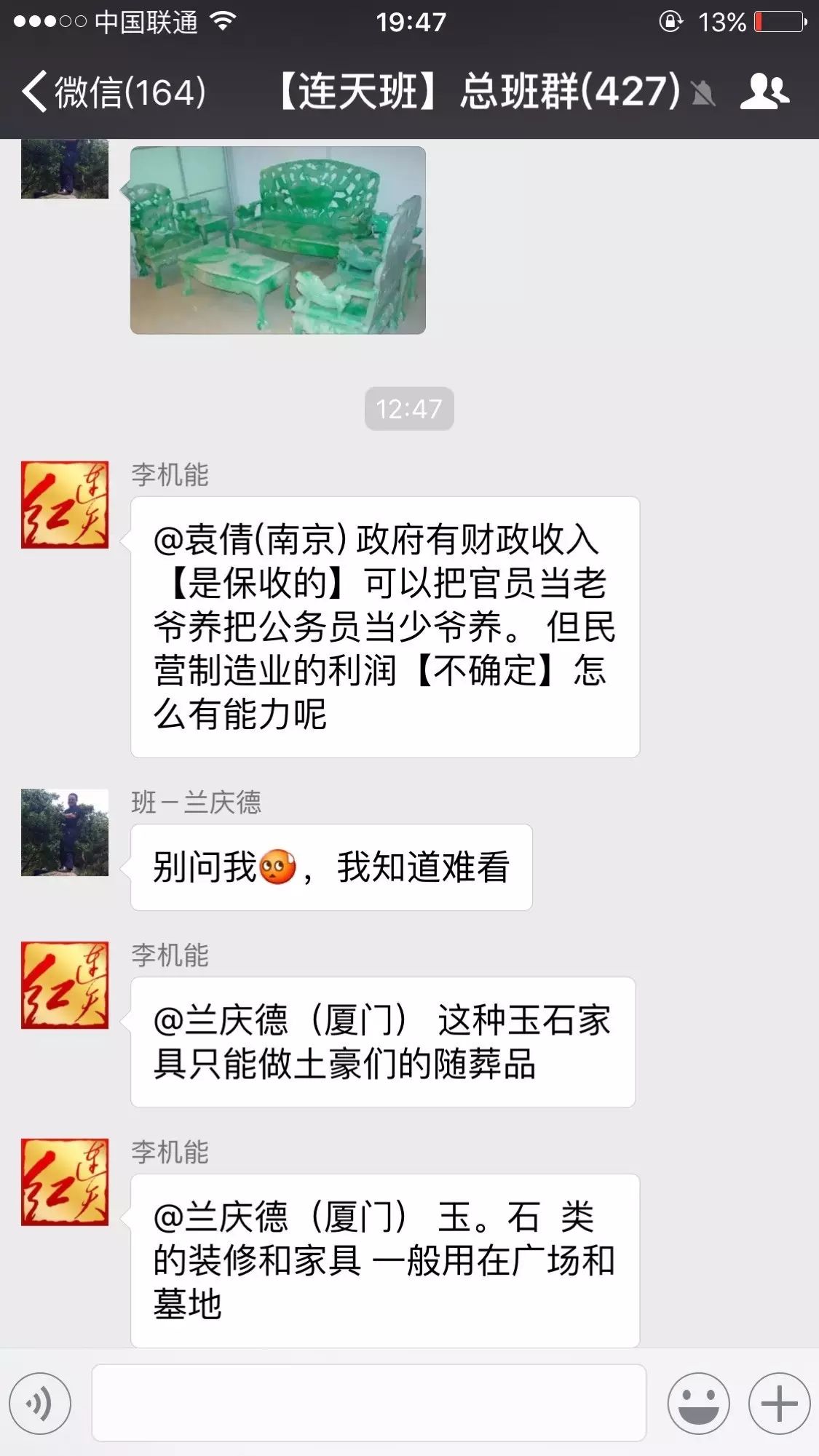The width and height of the screenshot is (819, 1456).
Task: Switch to voice message input
Action: tap(40, 1403)
